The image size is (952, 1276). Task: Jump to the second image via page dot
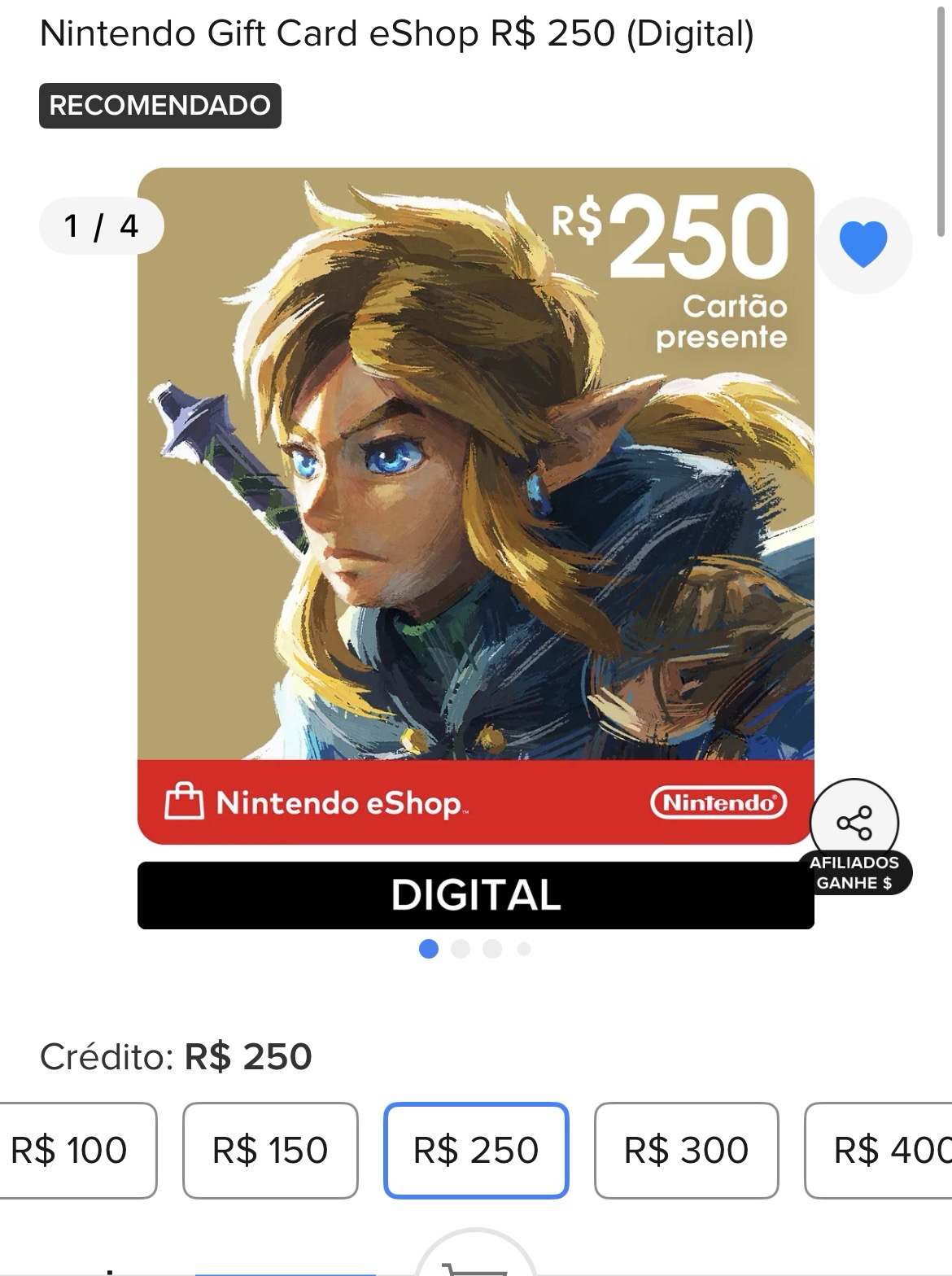[x=461, y=949]
